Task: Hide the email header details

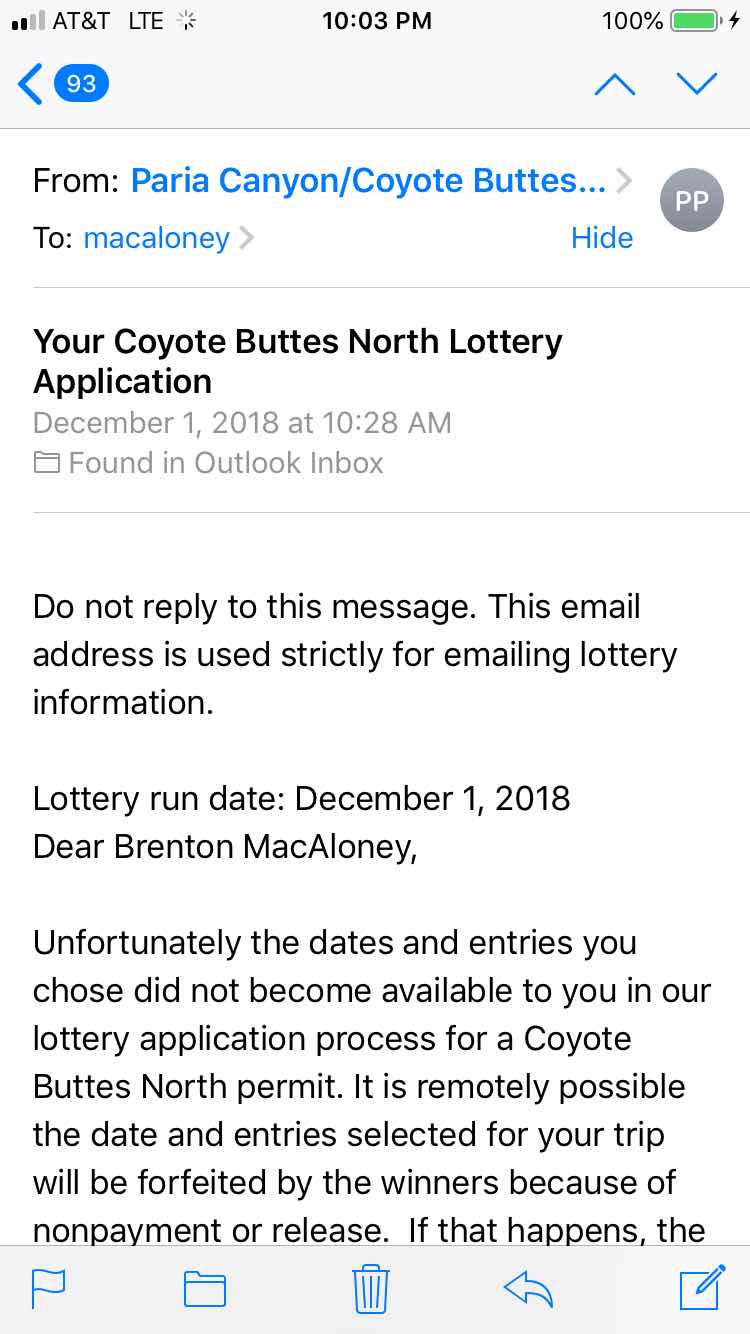Action: coord(601,238)
